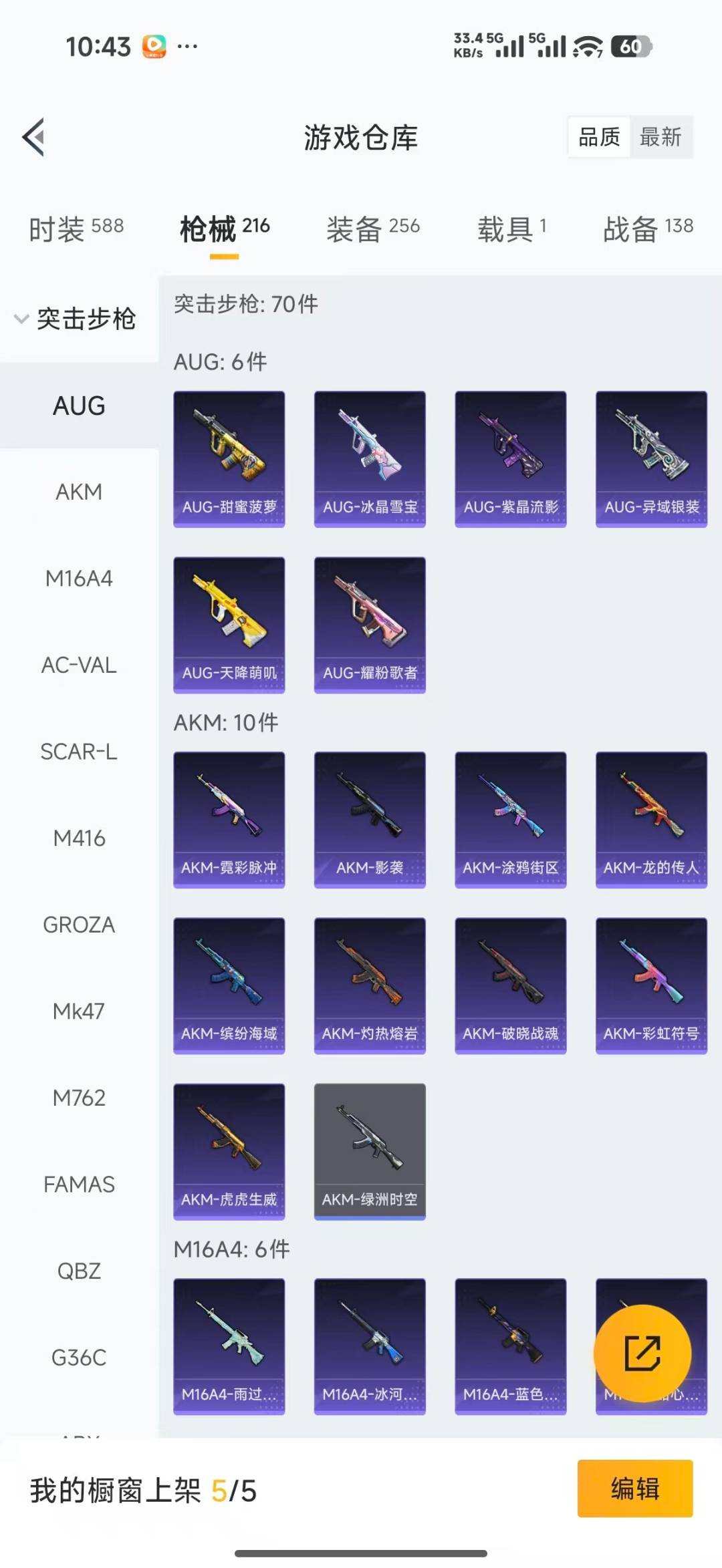Go back using the top-left arrow
Screen dimensions: 722x1568
(33, 137)
